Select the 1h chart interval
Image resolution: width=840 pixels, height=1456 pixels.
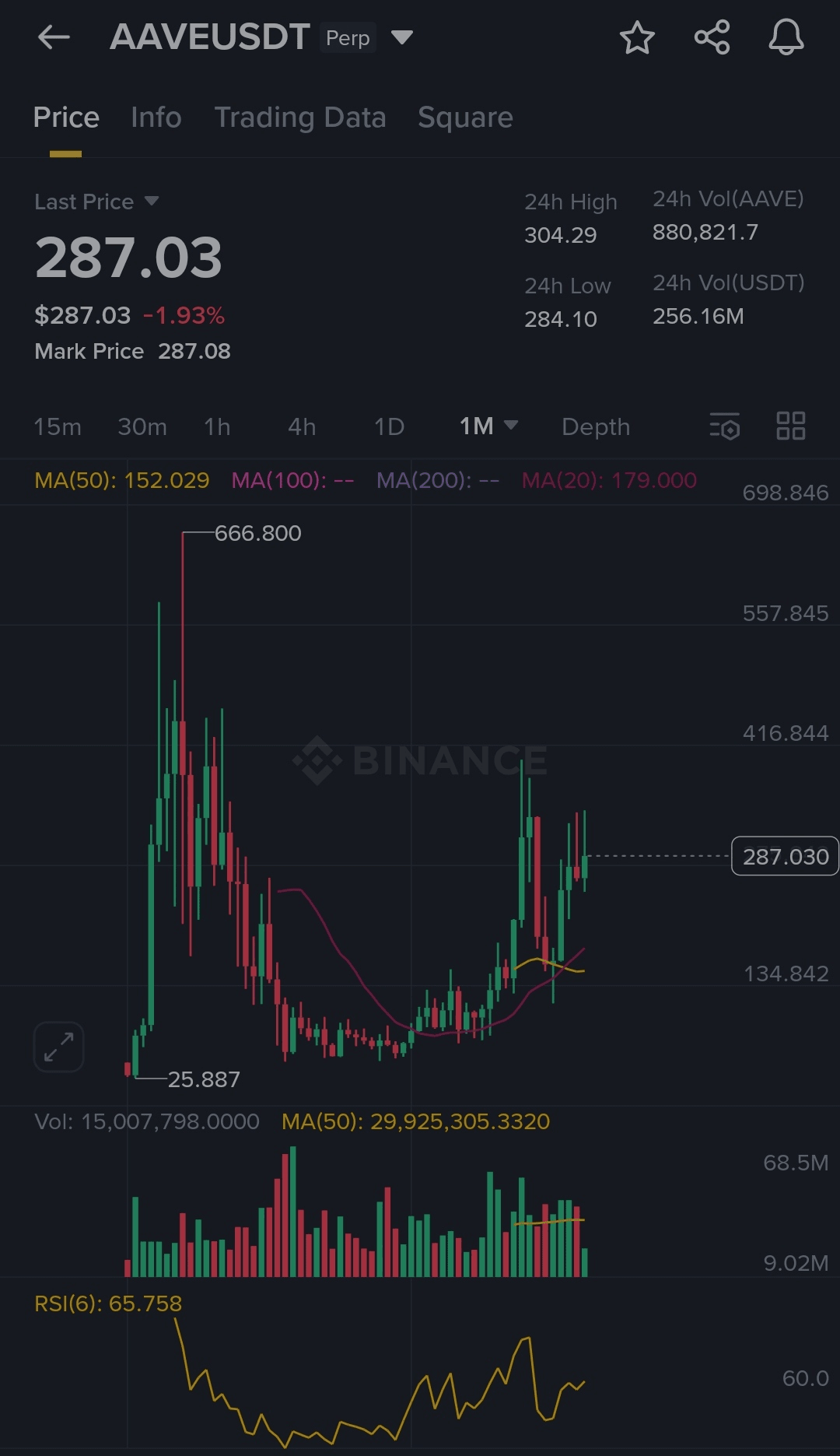point(217,426)
